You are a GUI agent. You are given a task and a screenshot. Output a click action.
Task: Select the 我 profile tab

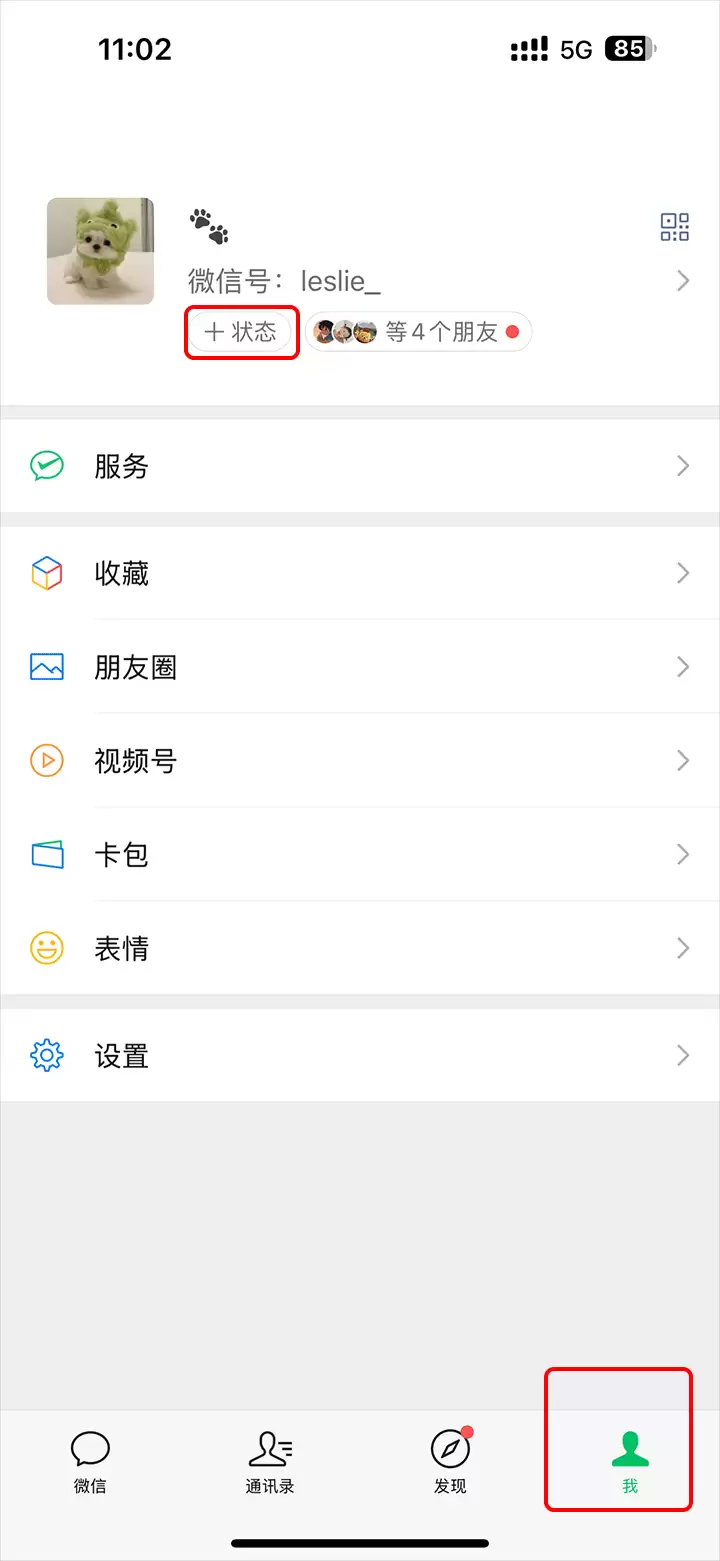click(629, 1461)
